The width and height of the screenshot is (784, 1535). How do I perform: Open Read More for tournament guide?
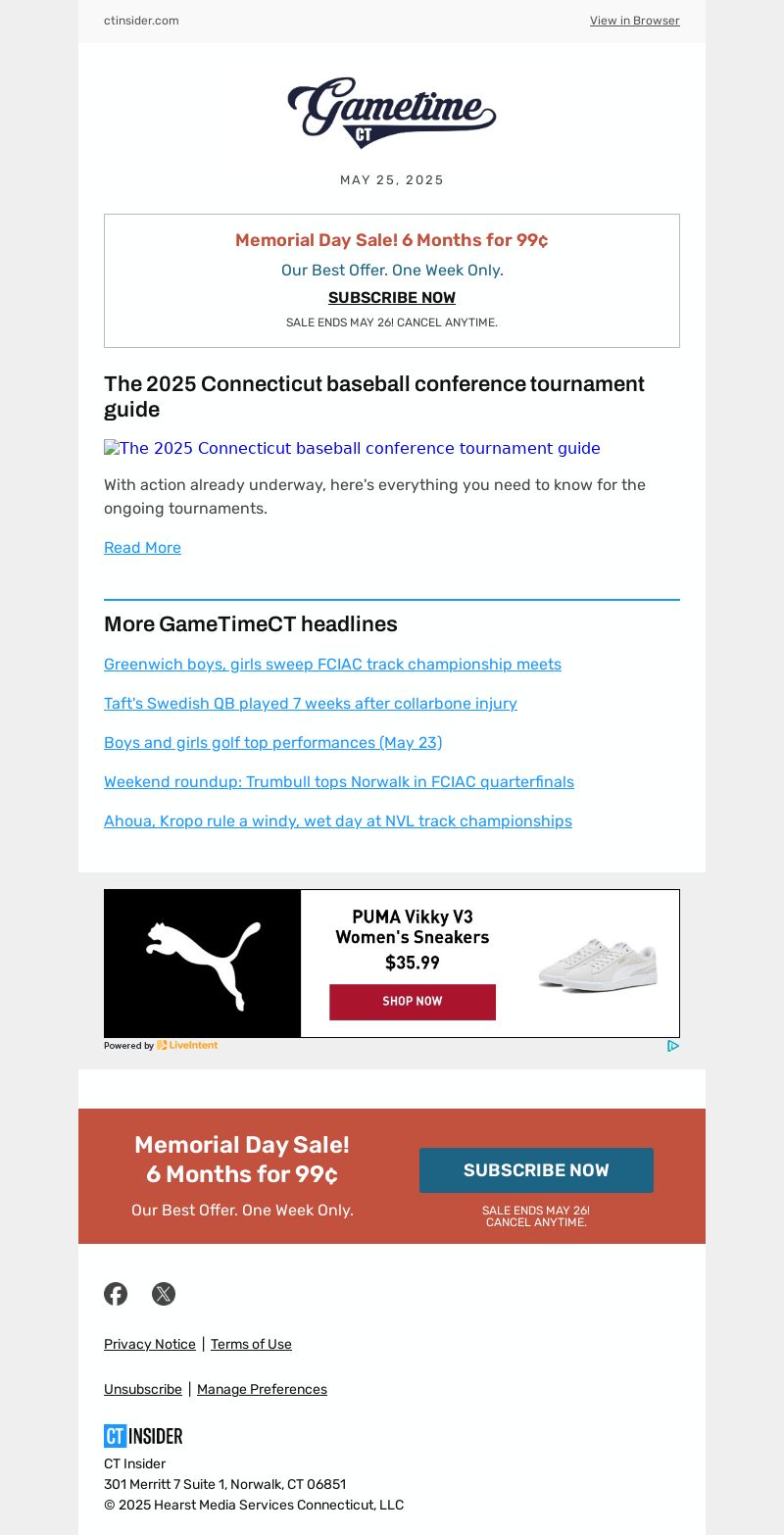pos(142,547)
